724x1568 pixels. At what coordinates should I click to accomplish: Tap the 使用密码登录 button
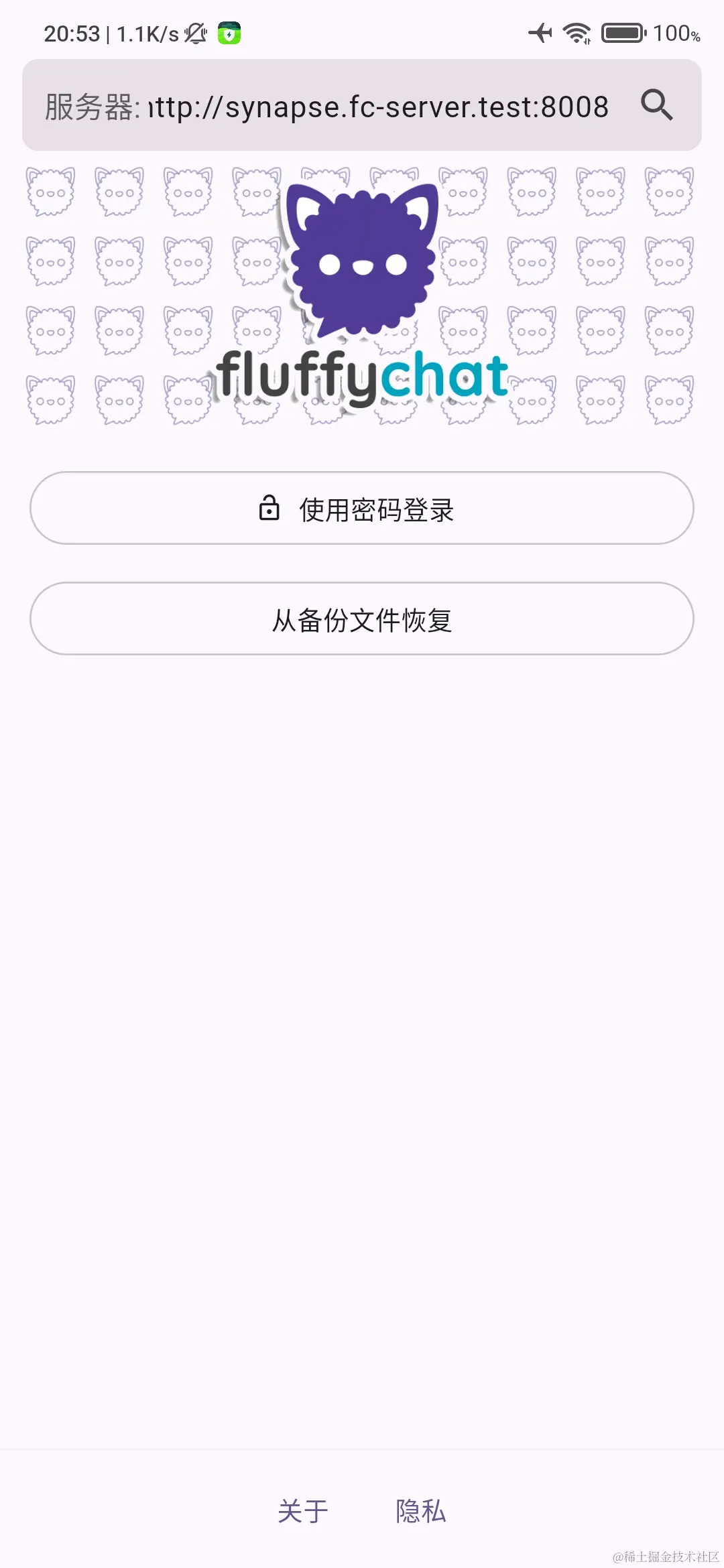(x=362, y=508)
